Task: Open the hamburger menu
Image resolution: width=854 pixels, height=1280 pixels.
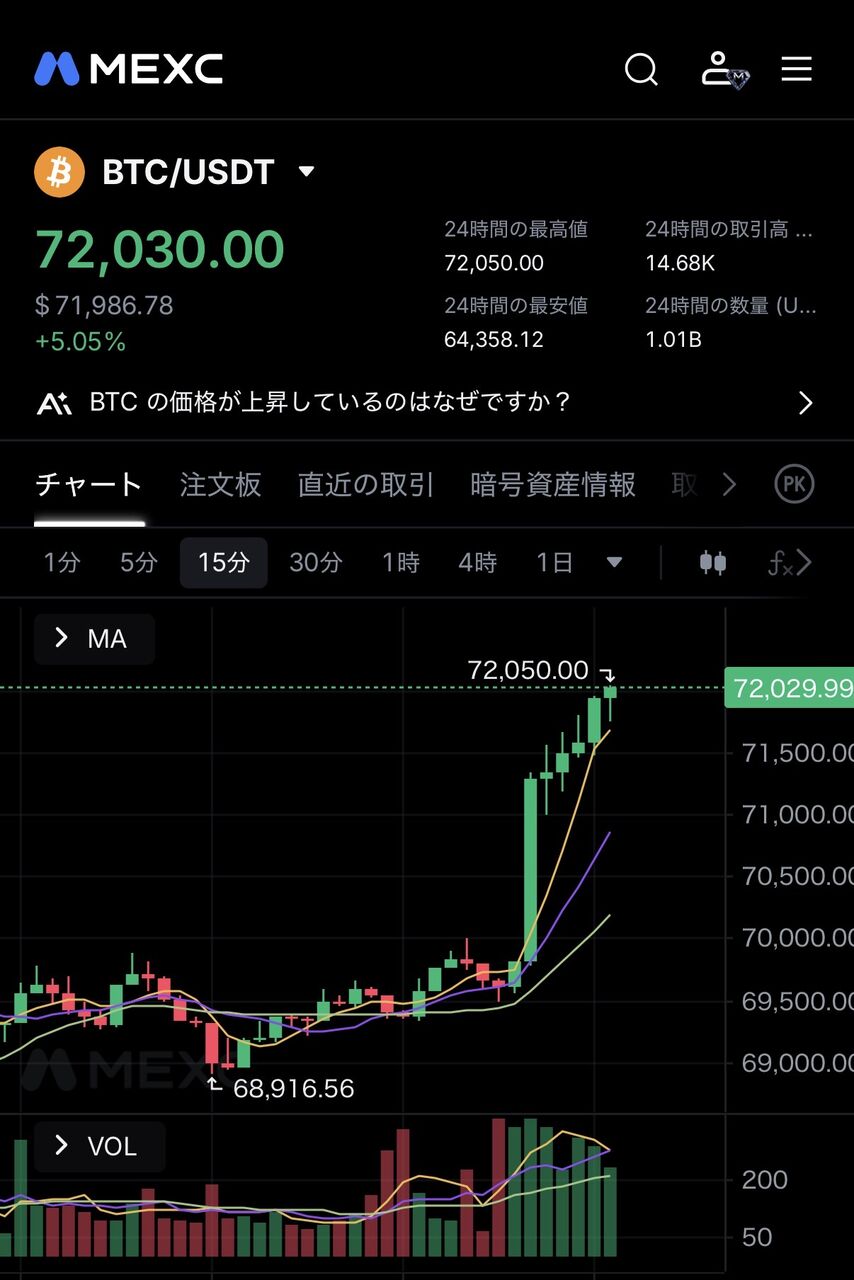Action: tap(797, 69)
